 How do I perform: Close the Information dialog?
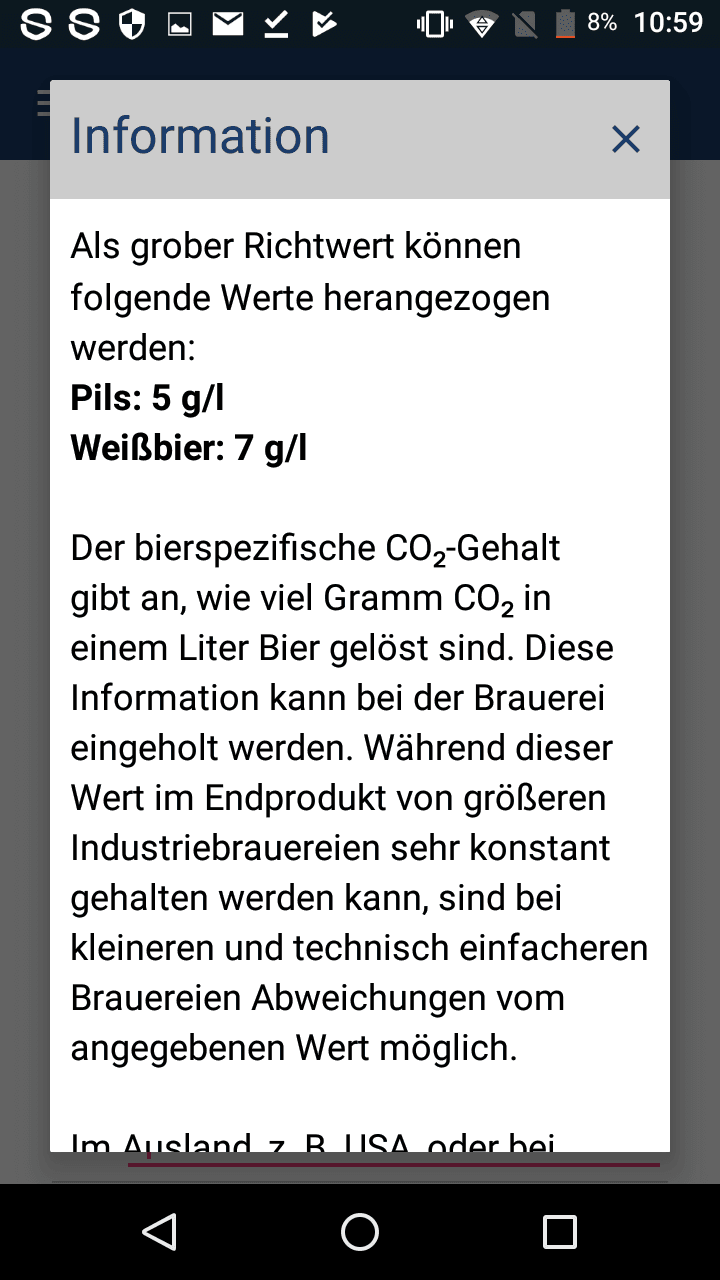pyautogui.click(x=625, y=139)
